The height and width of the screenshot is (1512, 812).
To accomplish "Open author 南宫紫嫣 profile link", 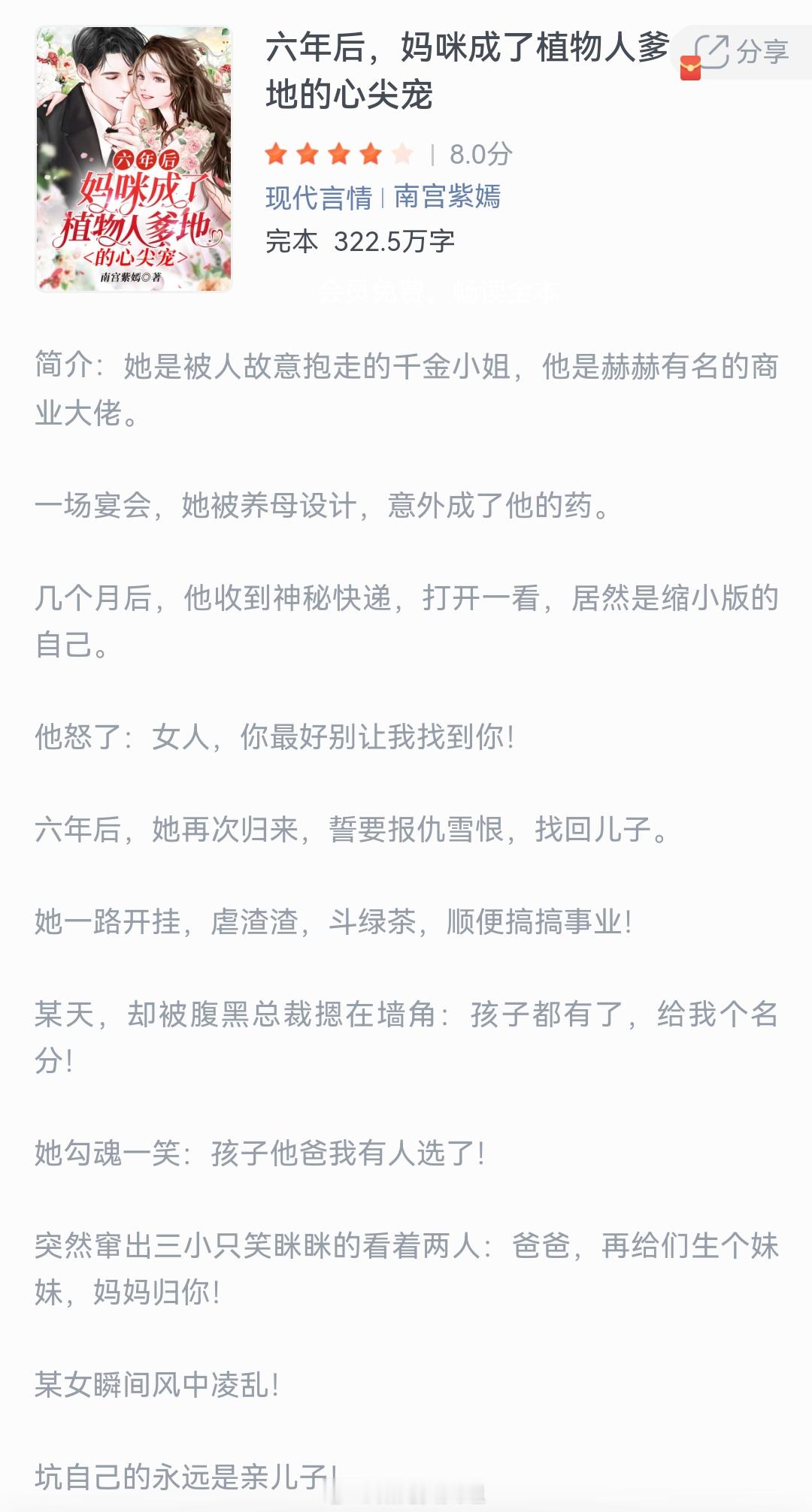I will pyautogui.click(x=449, y=199).
